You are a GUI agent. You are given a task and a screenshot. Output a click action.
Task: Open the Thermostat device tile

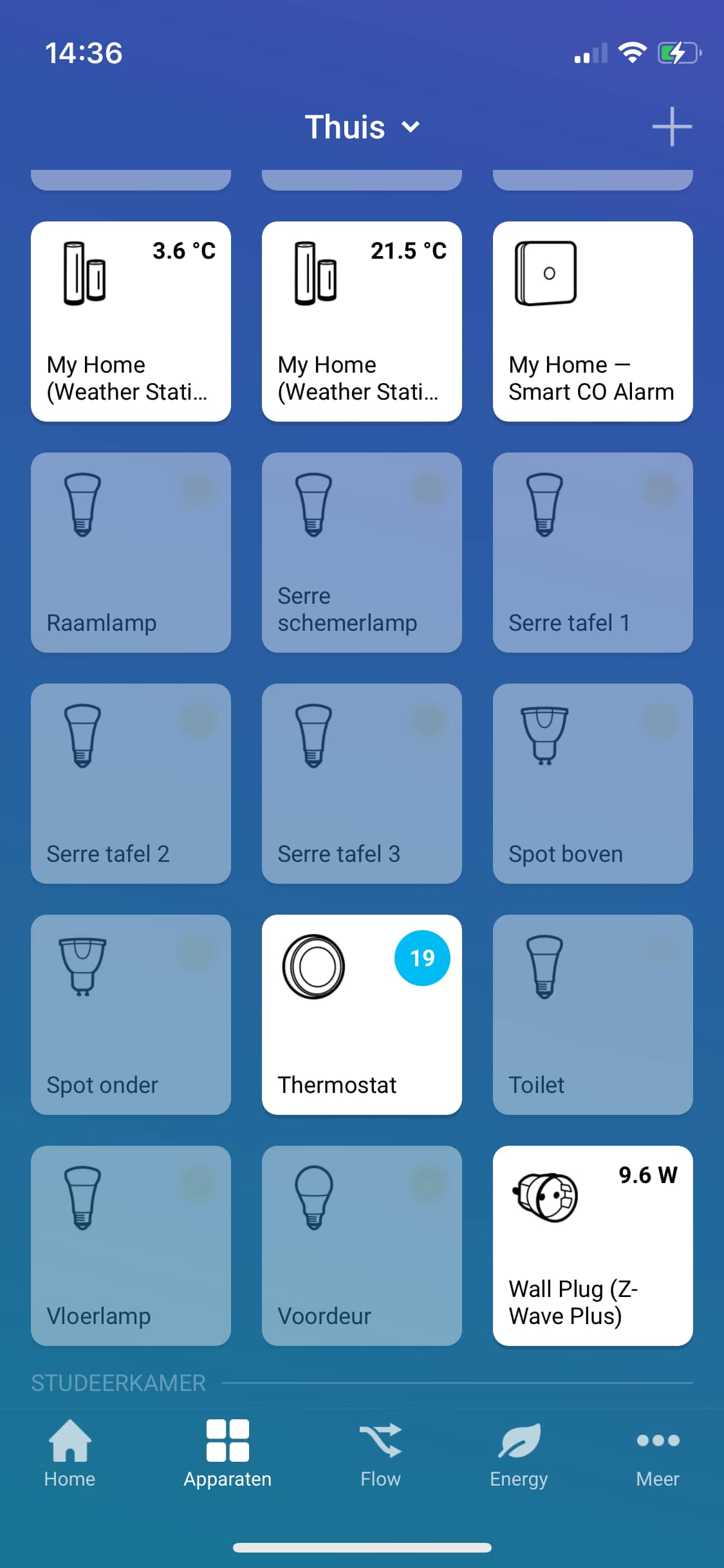point(362,1014)
